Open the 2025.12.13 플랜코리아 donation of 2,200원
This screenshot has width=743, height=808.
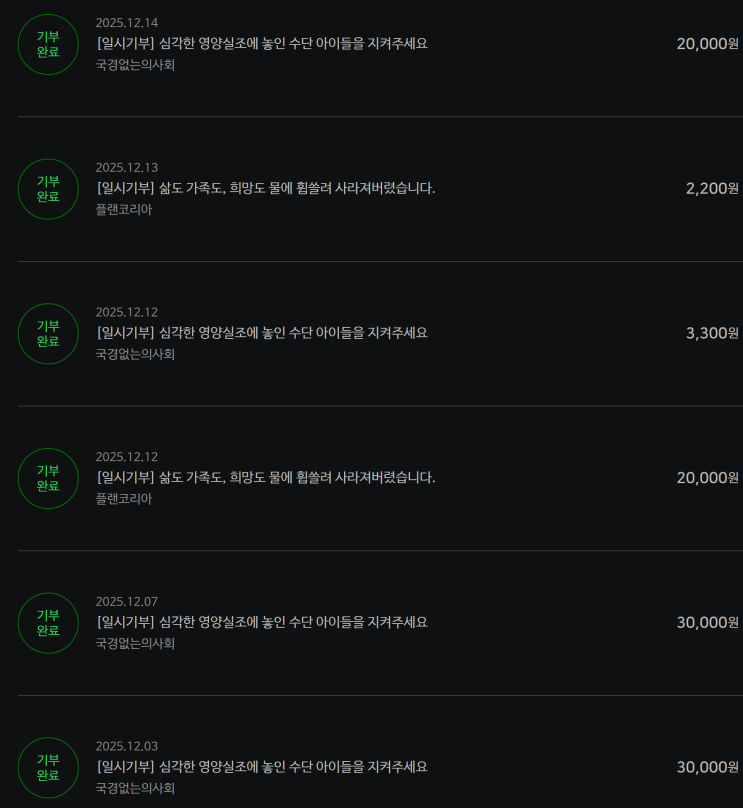265,188
